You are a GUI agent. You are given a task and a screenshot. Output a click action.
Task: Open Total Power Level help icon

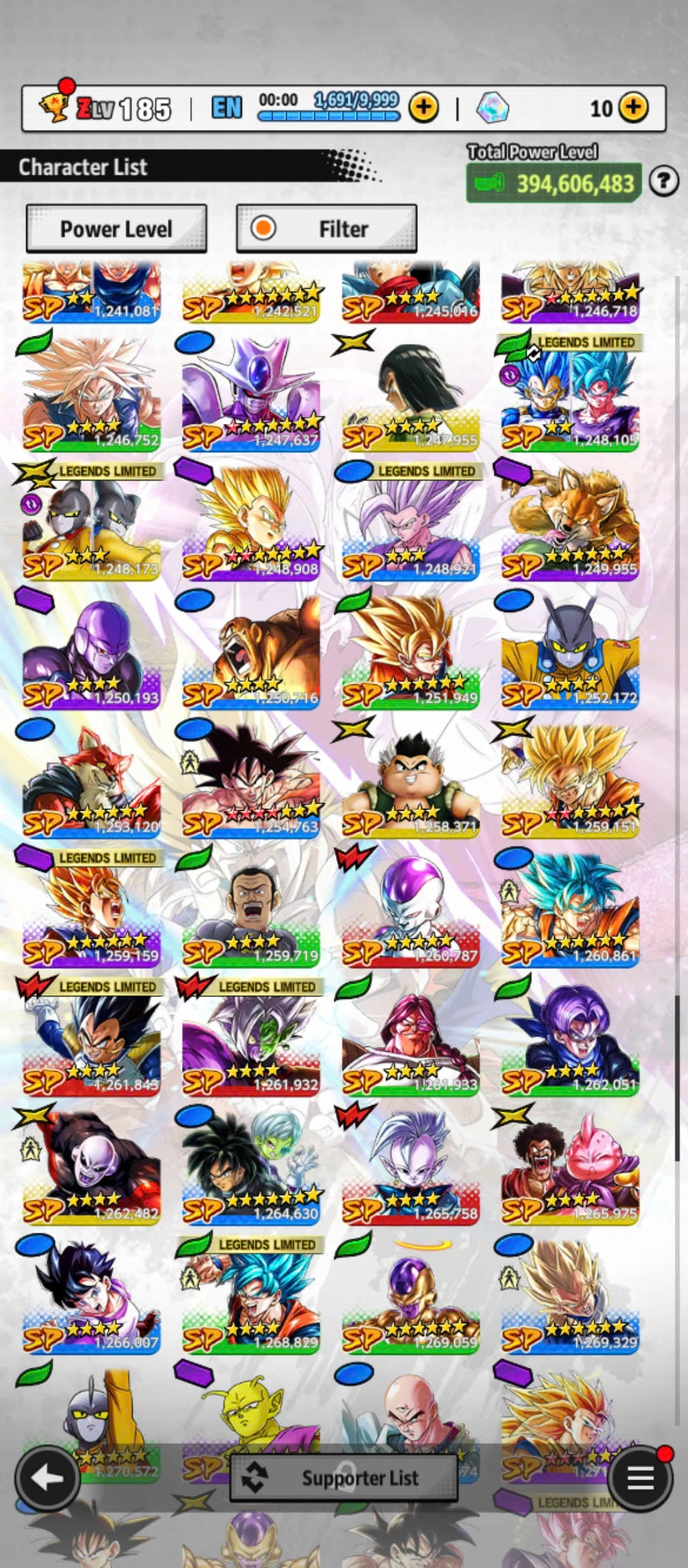click(x=663, y=182)
